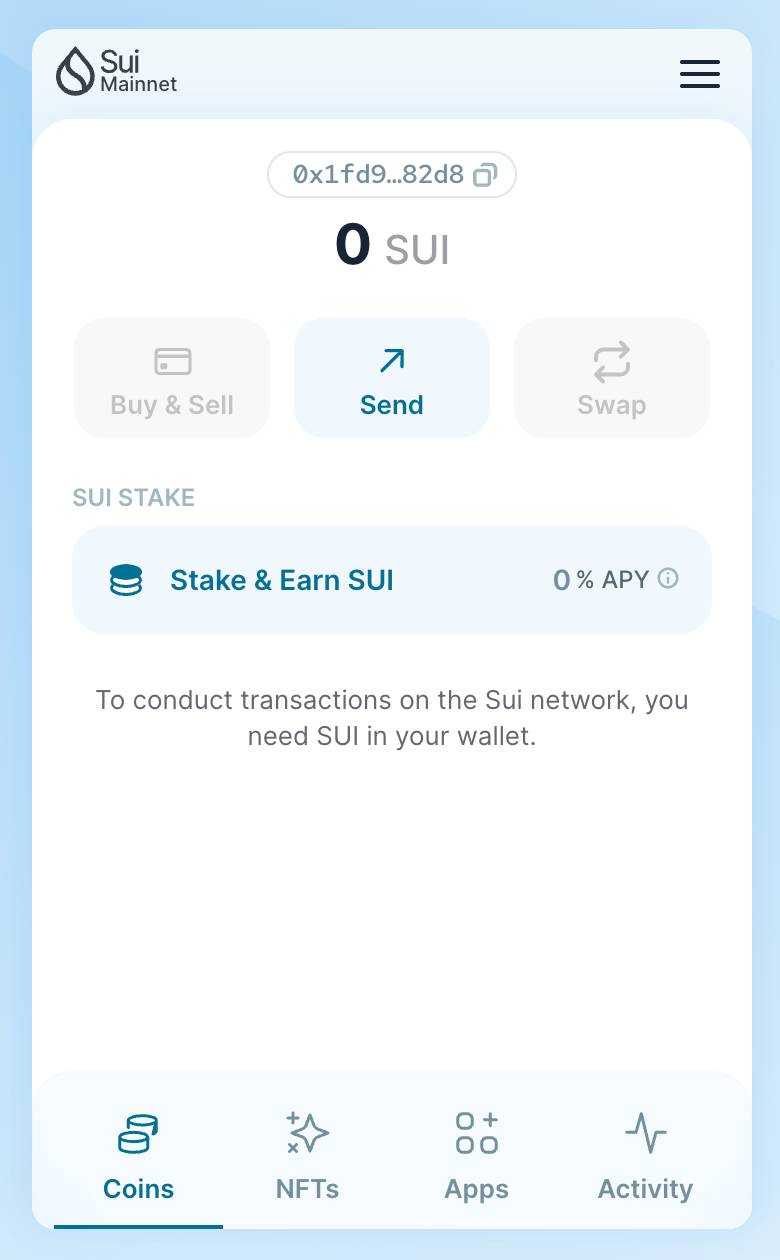
Task: Click the Buy & Sell card icon
Action: coord(171,362)
